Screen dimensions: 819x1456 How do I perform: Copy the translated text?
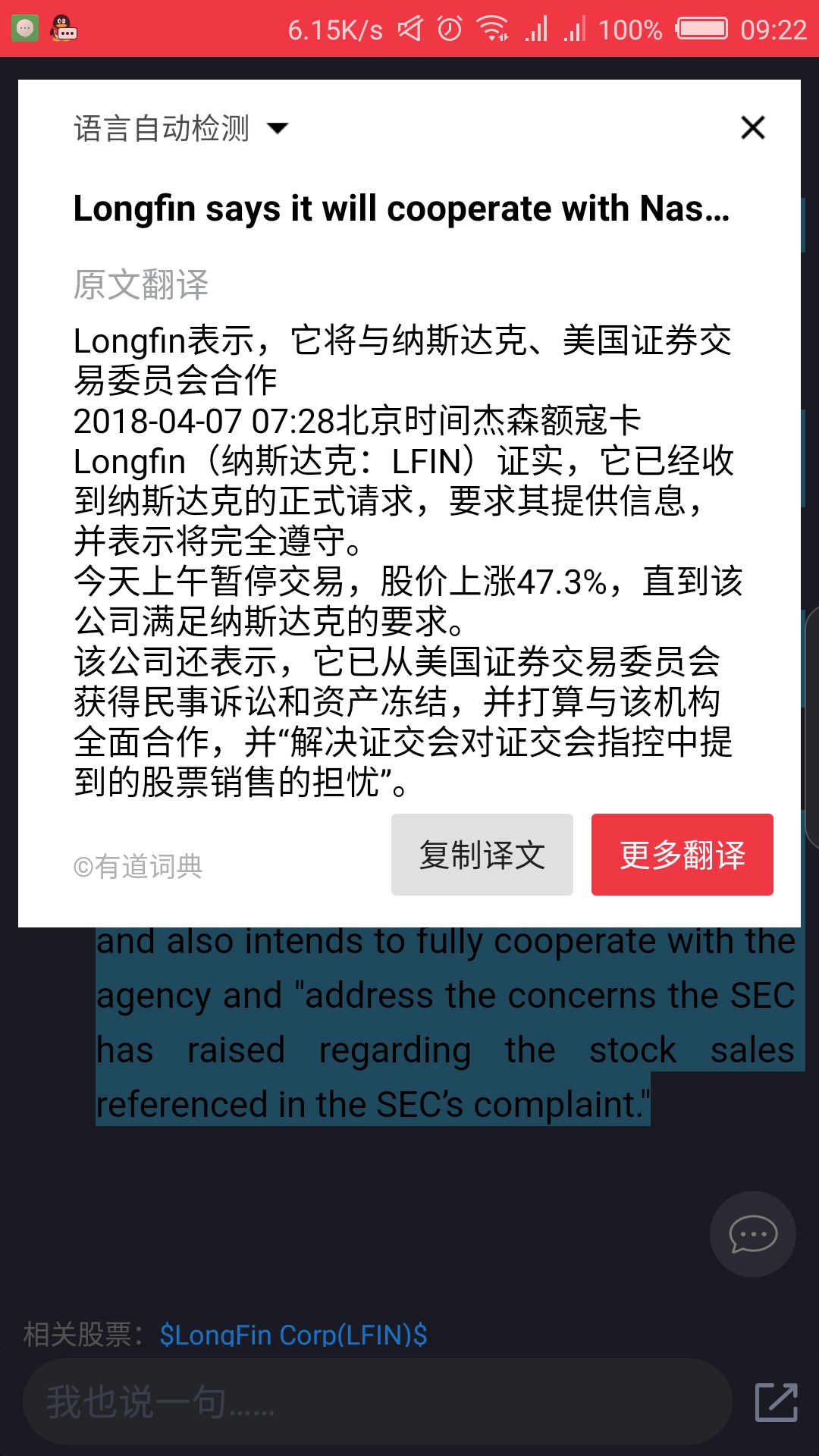click(x=482, y=855)
